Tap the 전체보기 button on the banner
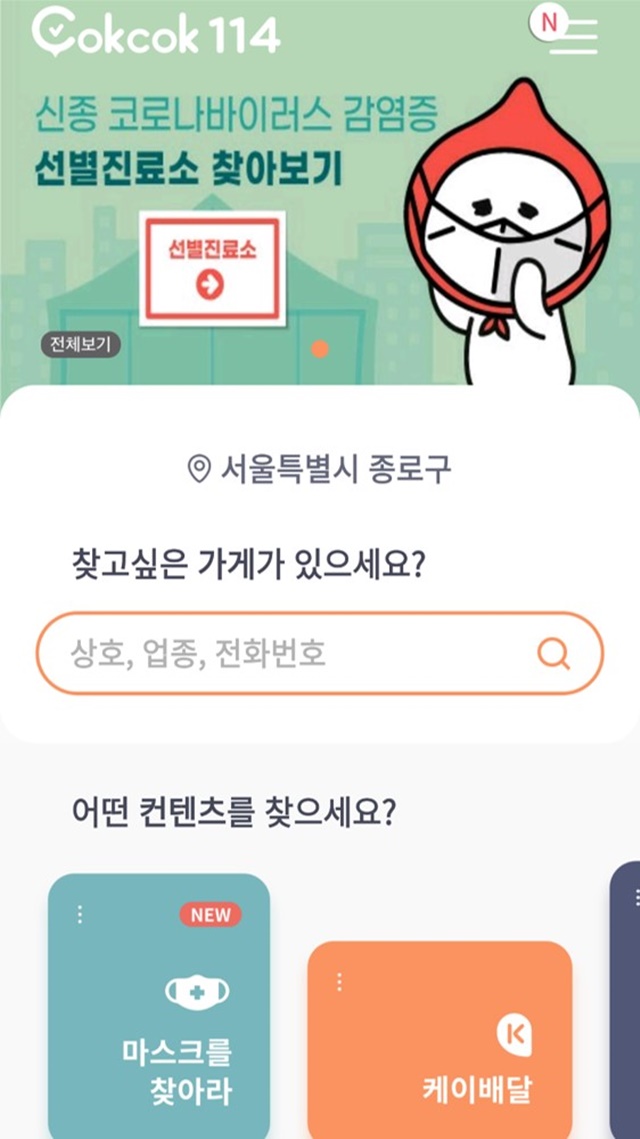This screenshot has height=1139, width=640. coord(81,345)
